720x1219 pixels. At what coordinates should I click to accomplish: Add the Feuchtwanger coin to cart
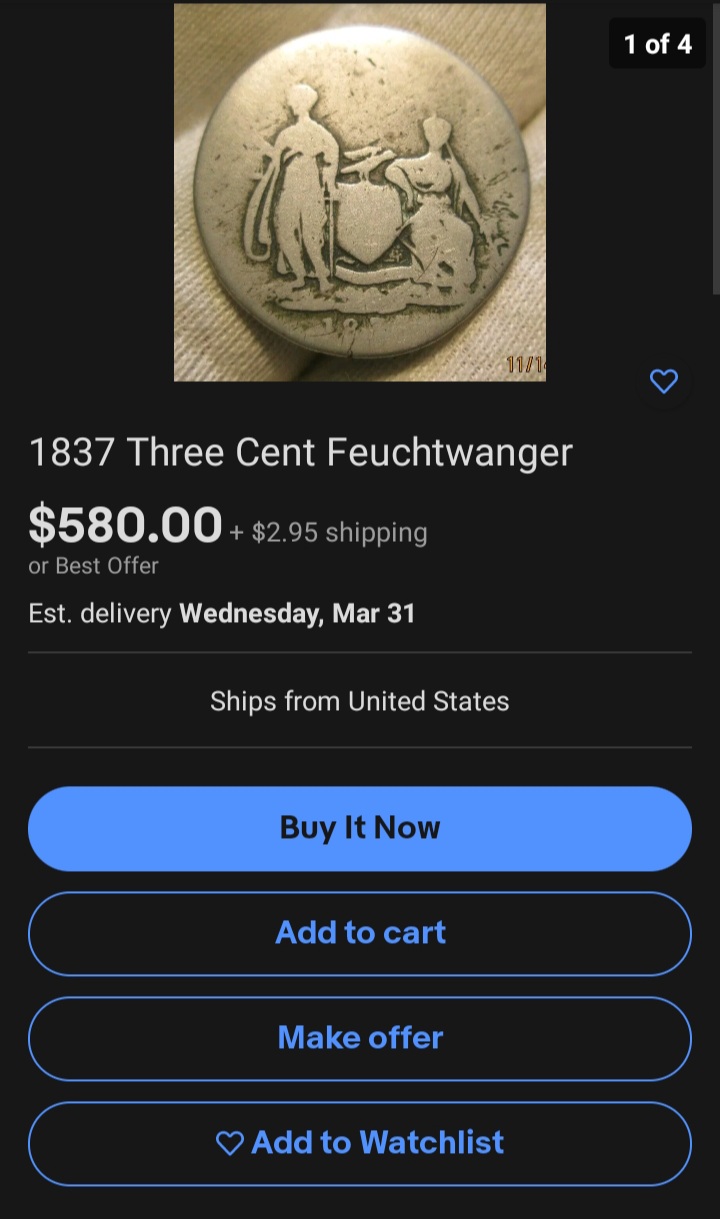click(x=360, y=933)
